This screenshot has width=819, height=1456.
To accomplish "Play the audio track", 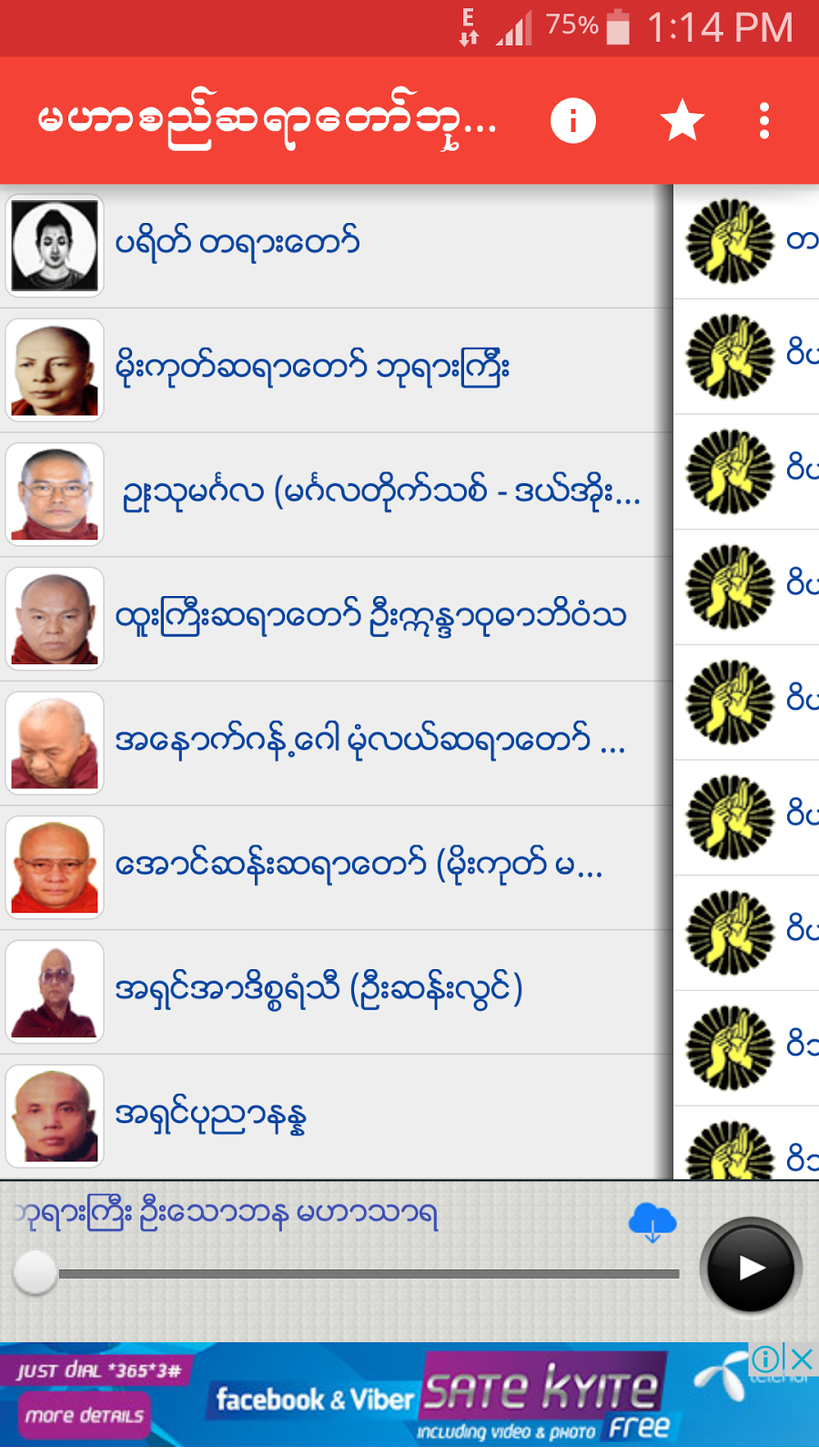I will (x=751, y=1268).
